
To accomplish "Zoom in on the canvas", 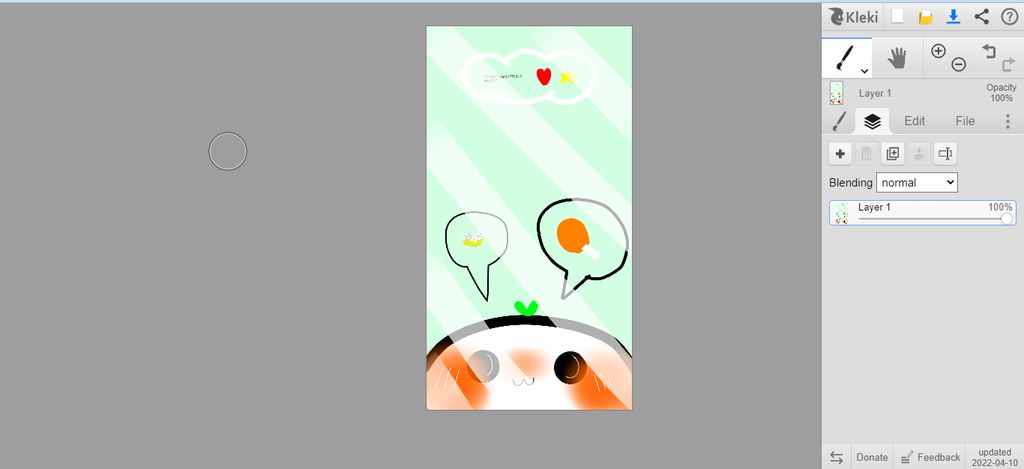I will click(x=938, y=51).
